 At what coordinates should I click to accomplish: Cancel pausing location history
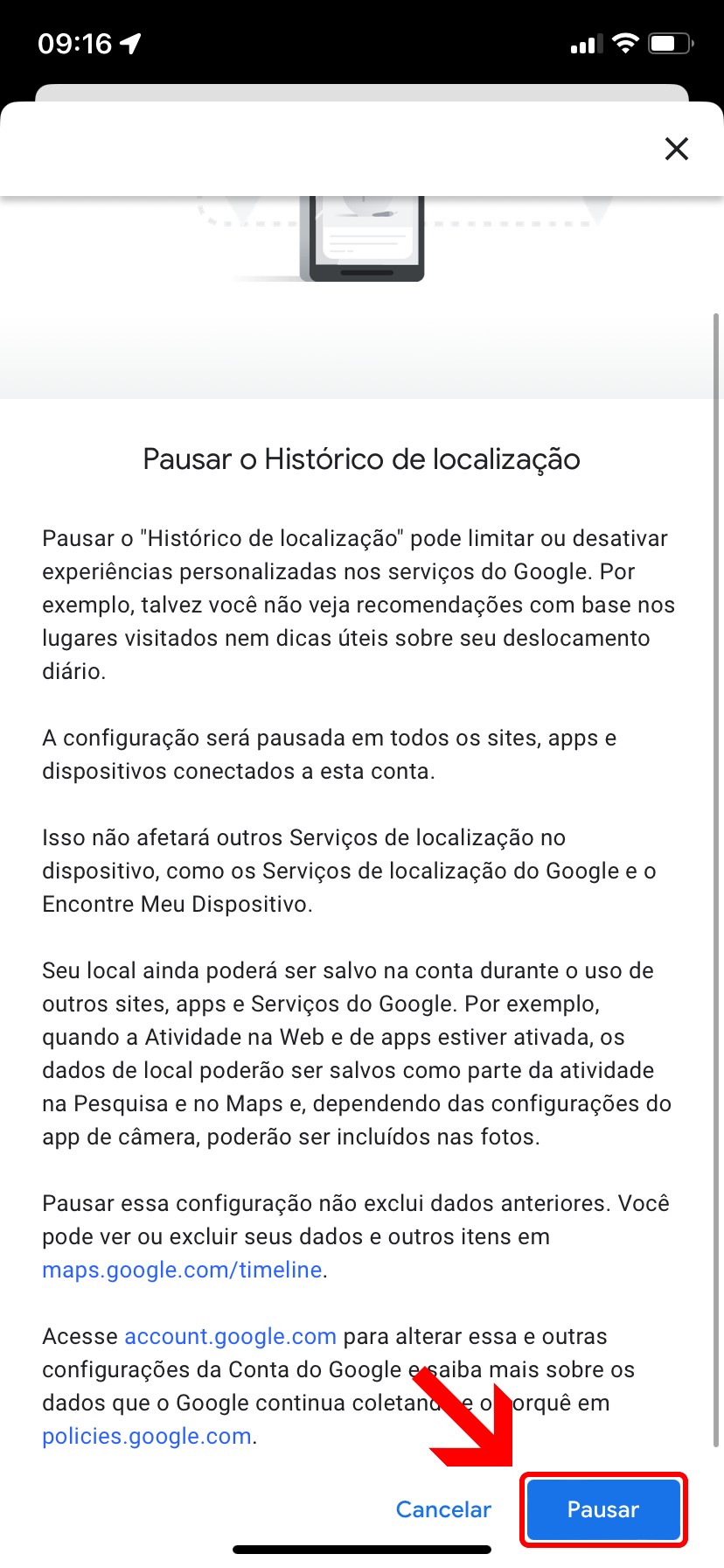(x=443, y=1509)
